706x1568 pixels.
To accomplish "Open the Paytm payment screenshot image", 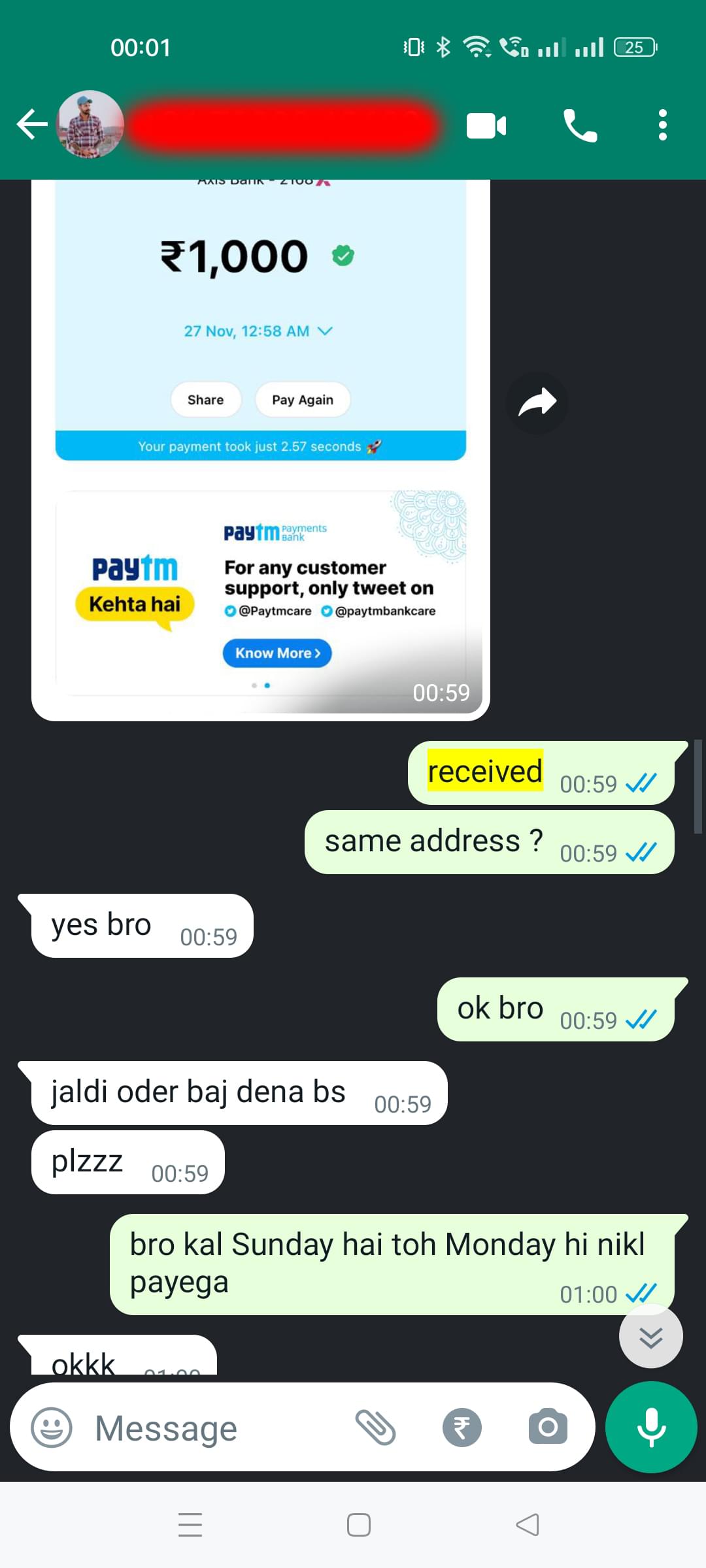I will coord(260,444).
